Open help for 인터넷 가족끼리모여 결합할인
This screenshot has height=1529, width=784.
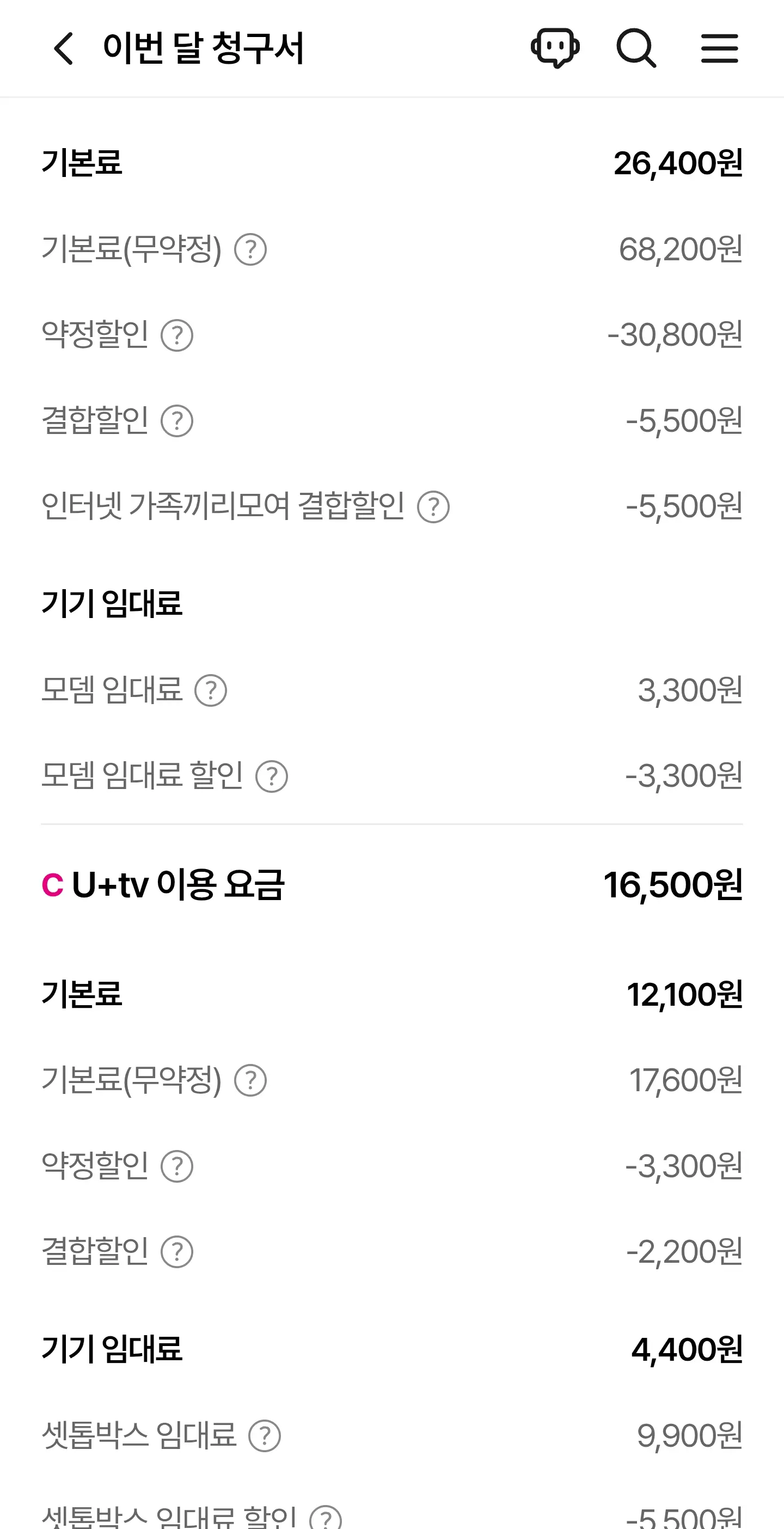tap(433, 507)
